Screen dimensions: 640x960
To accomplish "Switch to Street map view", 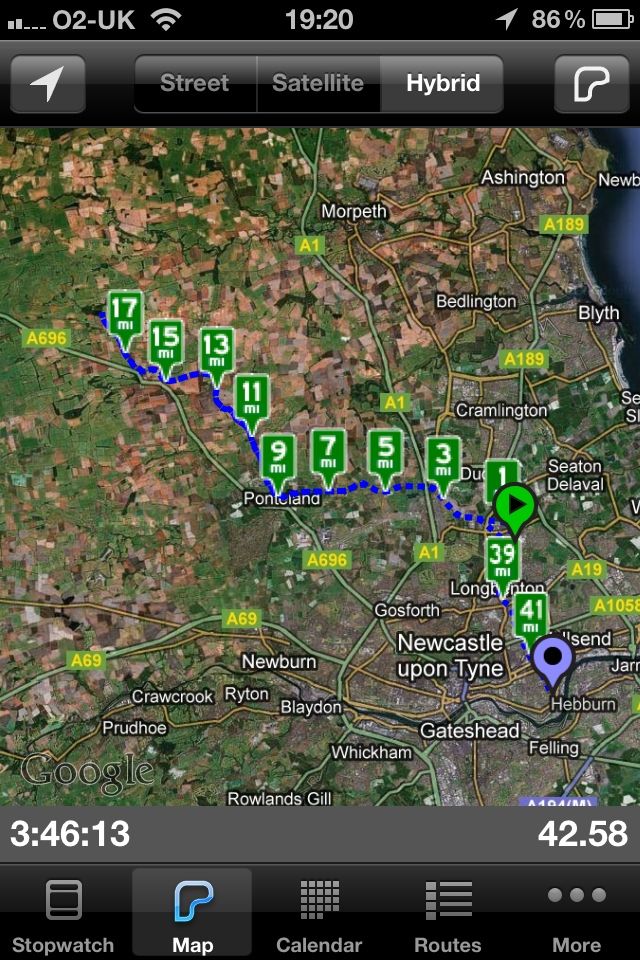I will click(195, 84).
